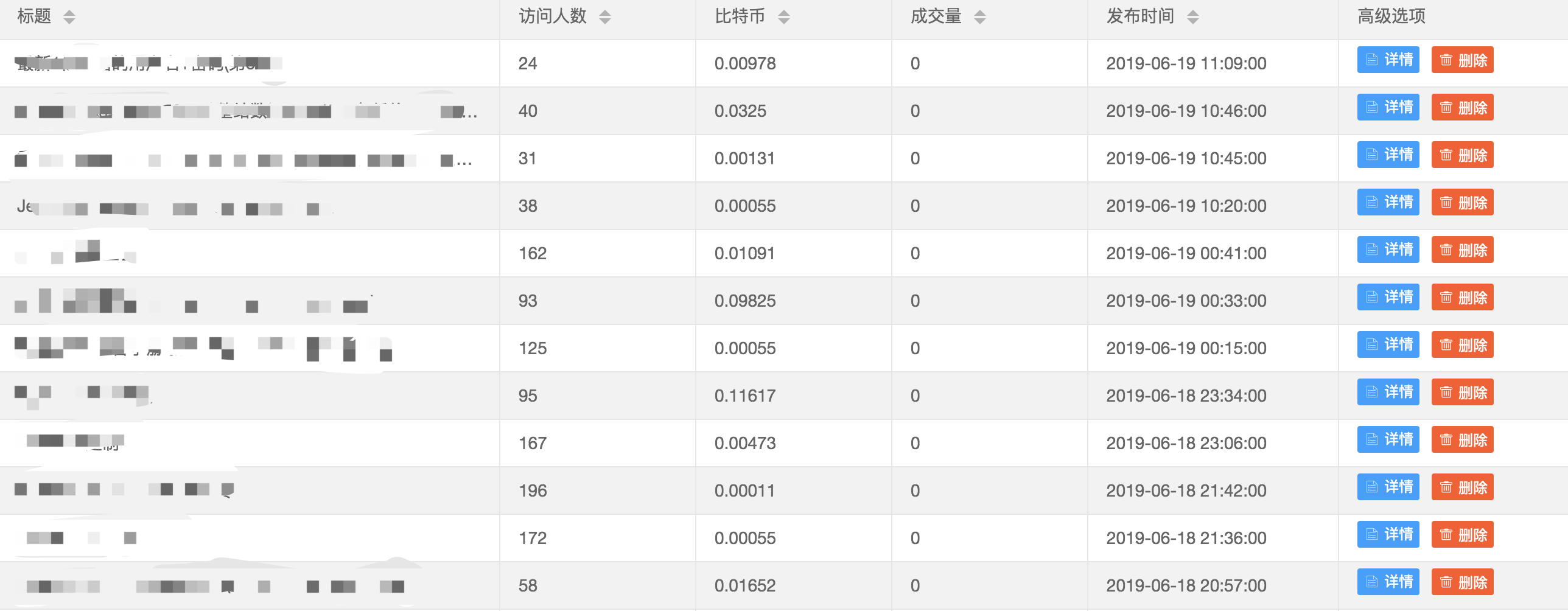Image resolution: width=1568 pixels, height=611 pixels.
Task: Delete the 2019-06-18 23:06:00 entry
Action: point(1462,439)
